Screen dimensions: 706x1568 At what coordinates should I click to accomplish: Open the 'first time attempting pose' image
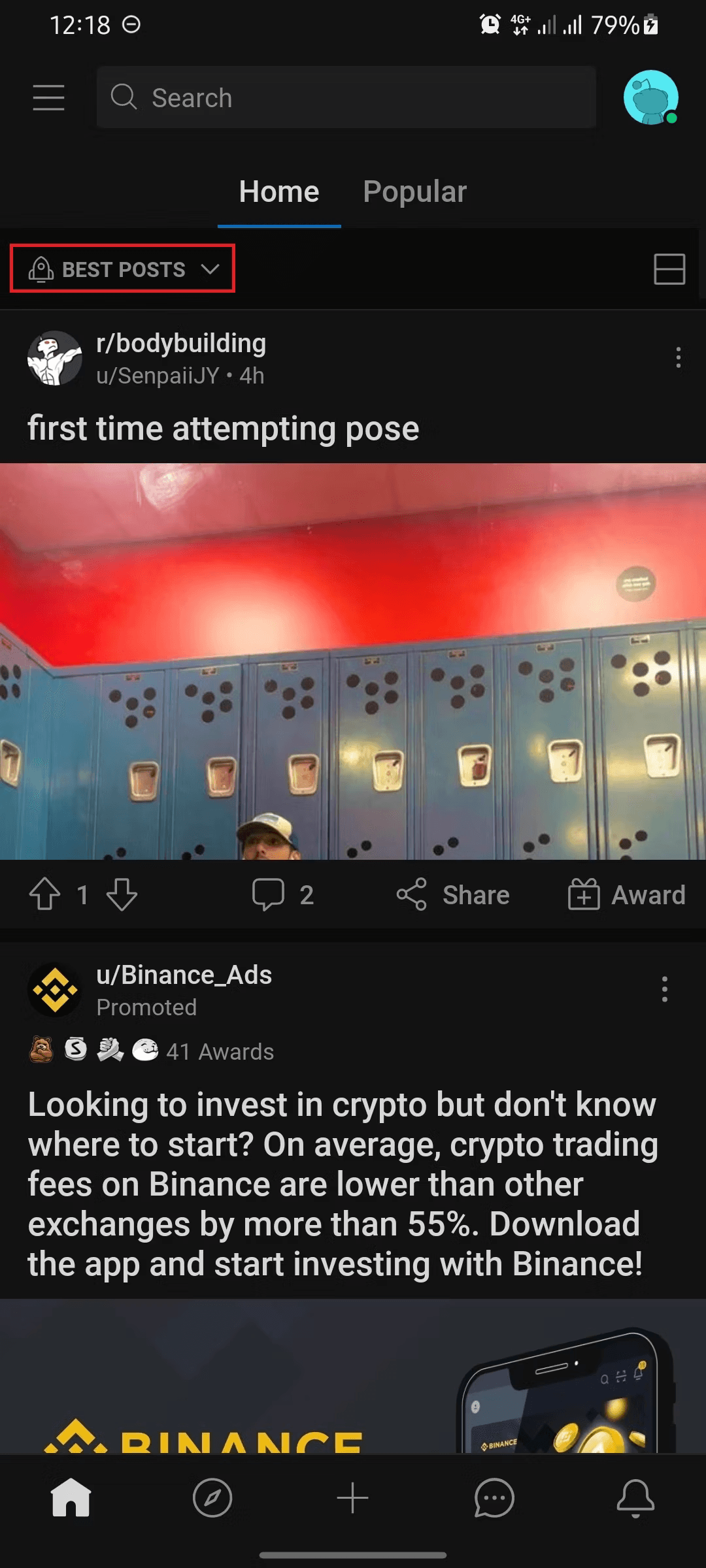[x=353, y=660]
